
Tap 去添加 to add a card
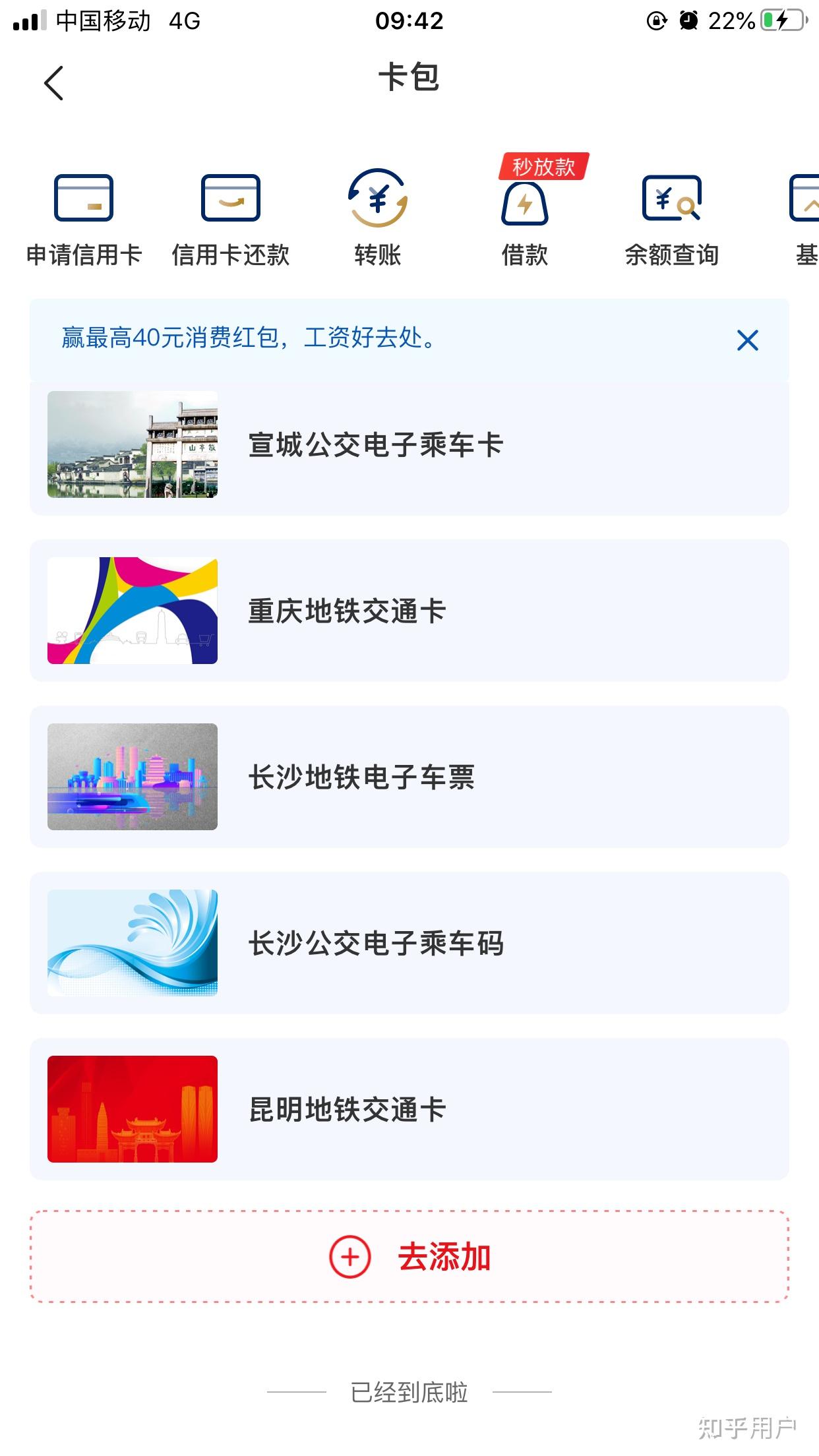[409, 1257]
